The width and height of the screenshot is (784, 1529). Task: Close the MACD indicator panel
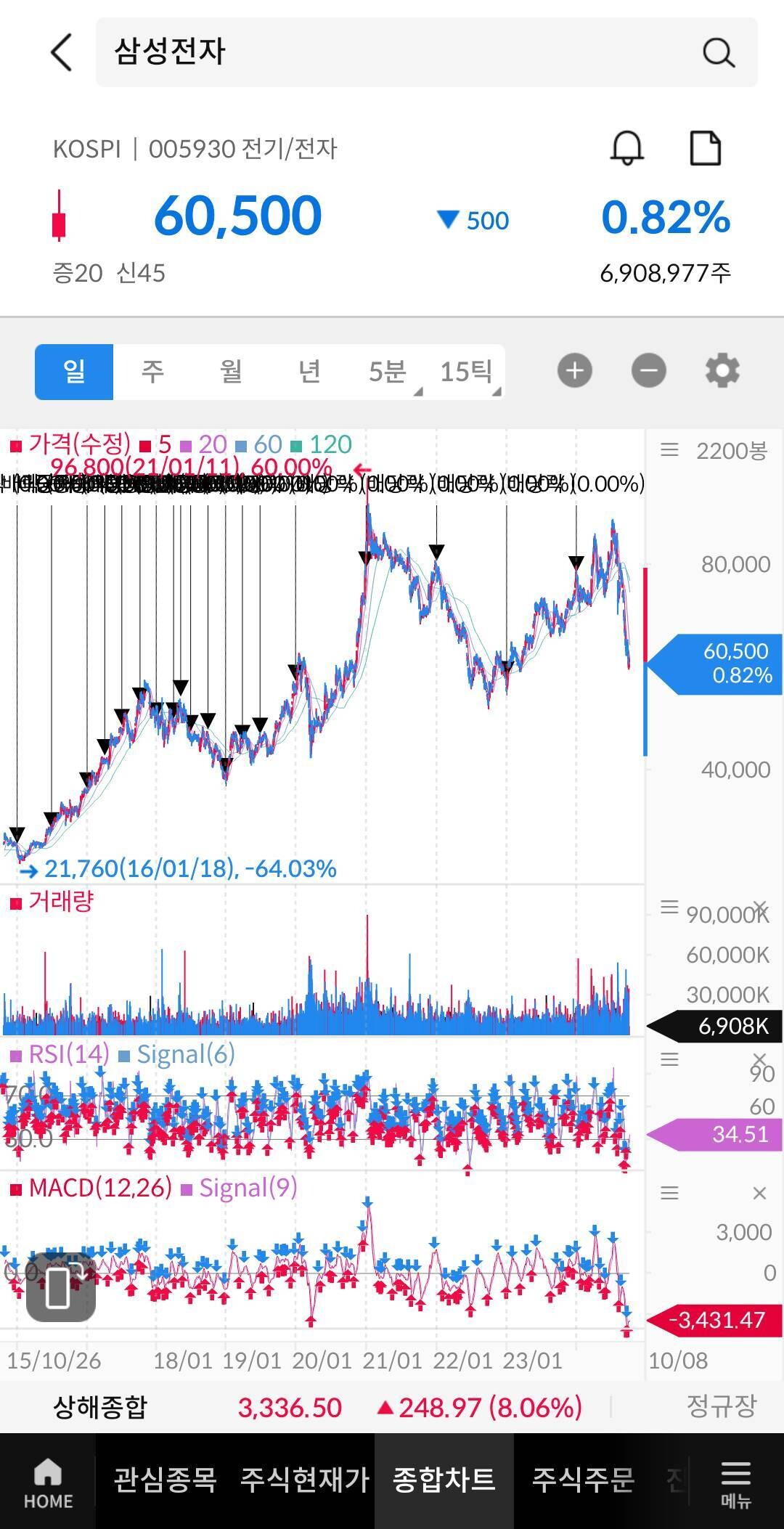(759, 1194)
